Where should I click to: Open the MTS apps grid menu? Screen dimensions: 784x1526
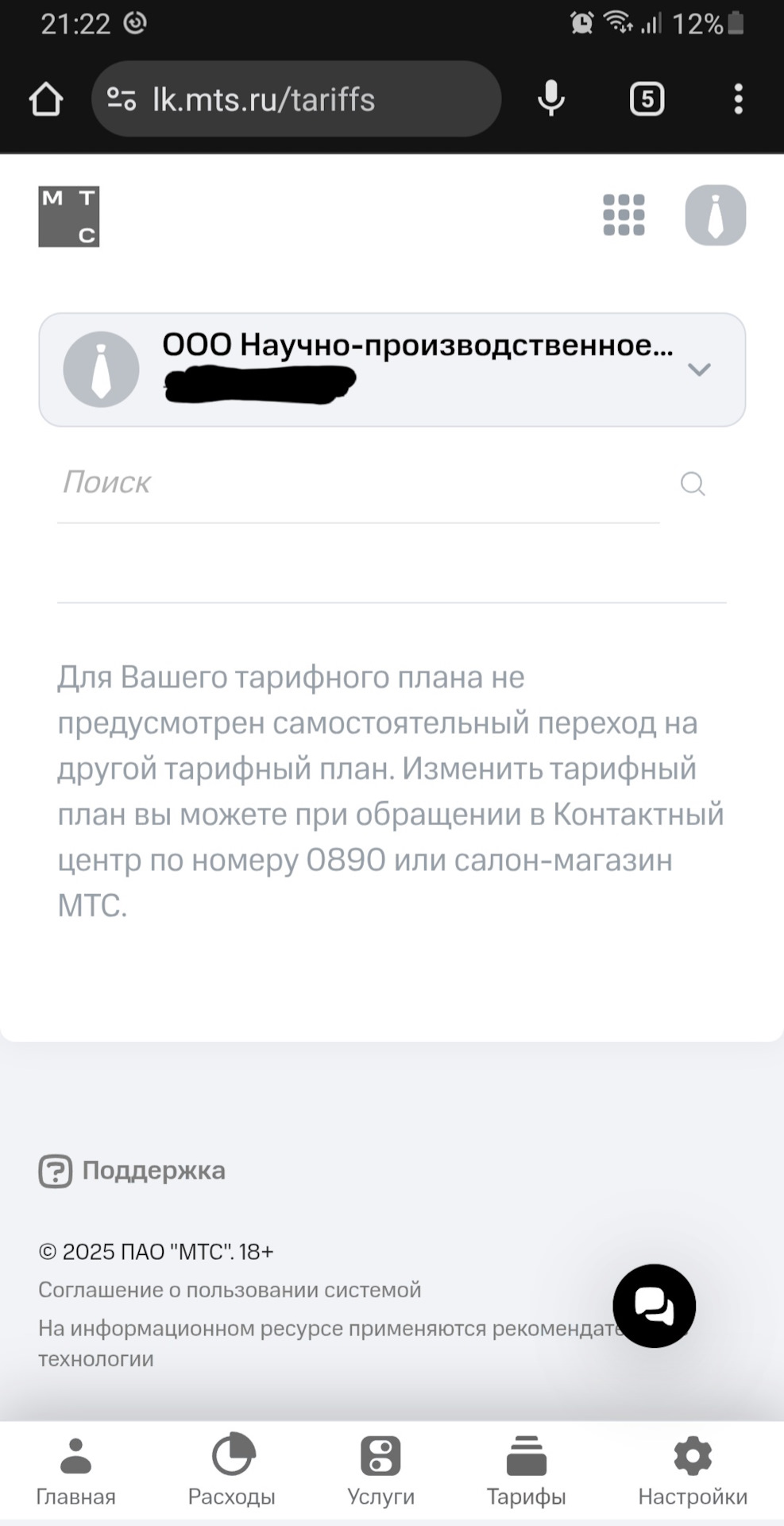pyautogui.click(x=624, y=215)
